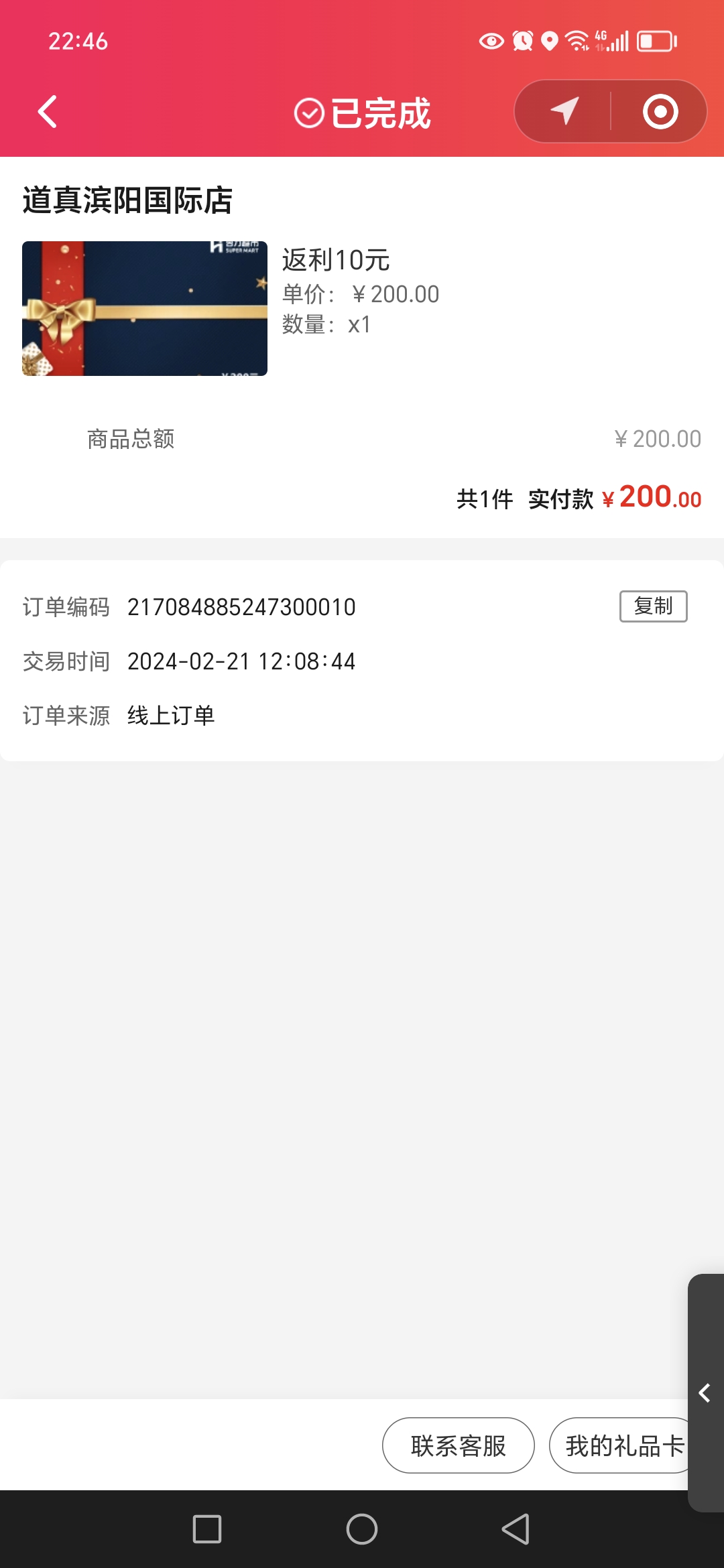Go back using the header arrow
Image resolution: width=724 pixels, height=1568 pixels.
pyautogui.click(x=48, y=111)
